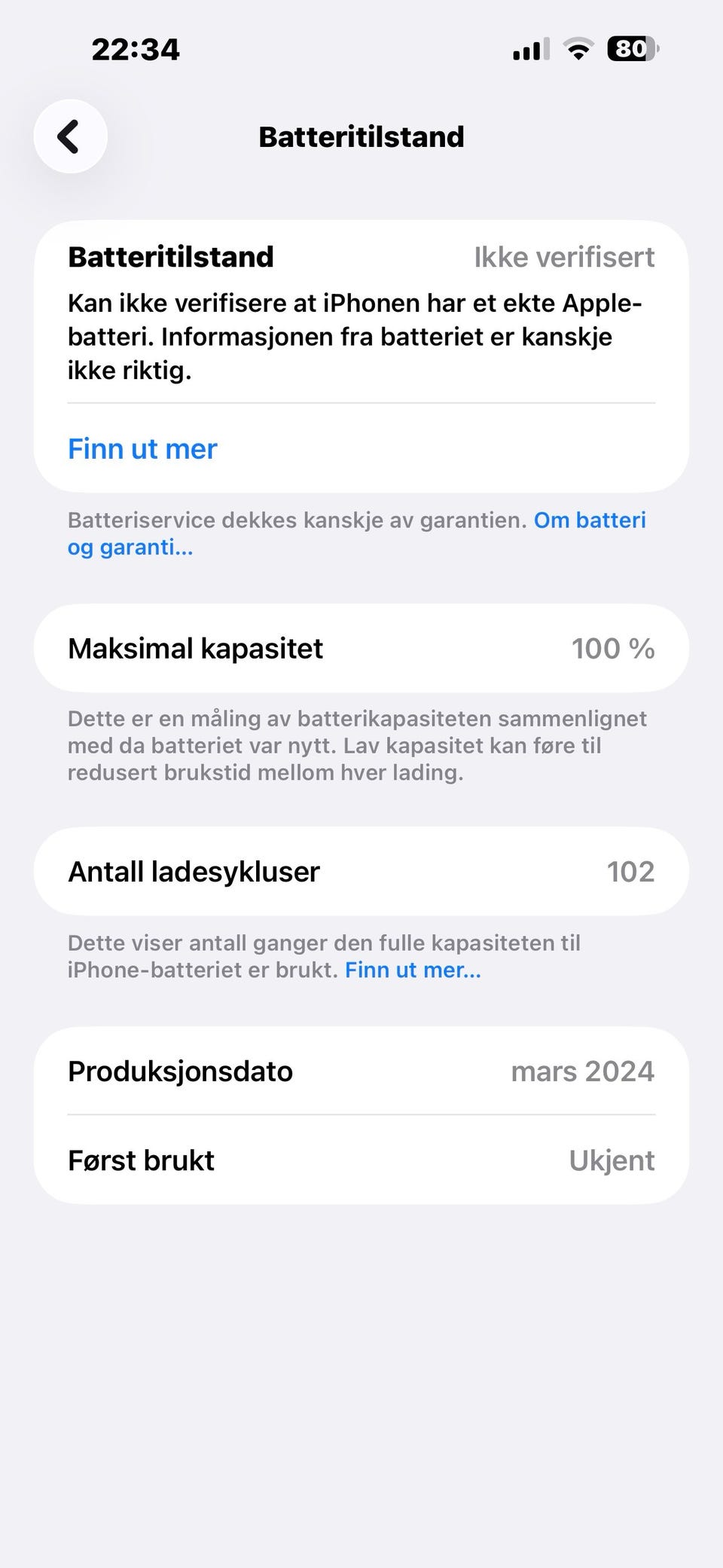
Task: Tap the Wi-Fi icon in status bar
Action: 576,48
